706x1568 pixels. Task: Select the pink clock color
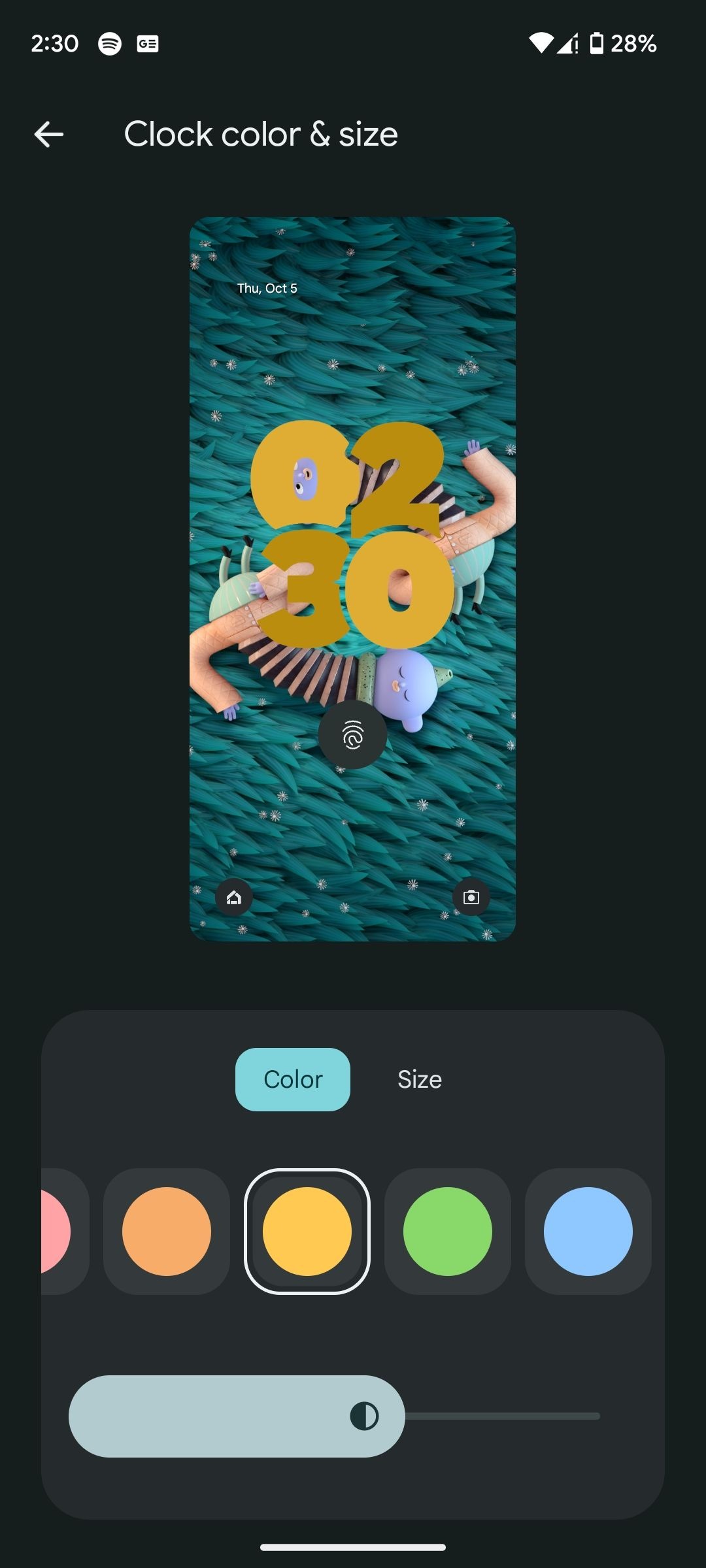(x=63, y=1232)
